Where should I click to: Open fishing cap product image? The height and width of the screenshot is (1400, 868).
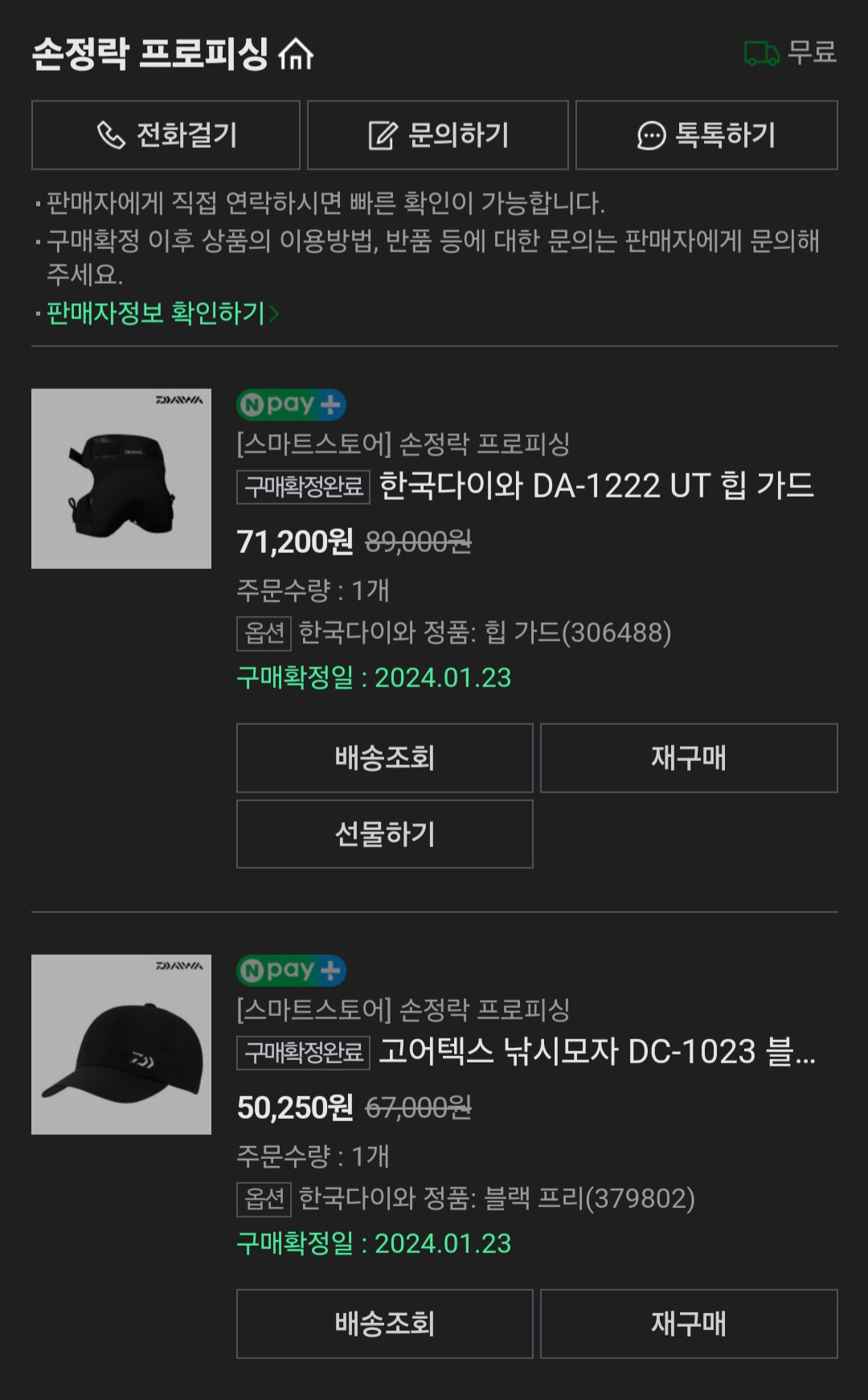click(121, 1045)
